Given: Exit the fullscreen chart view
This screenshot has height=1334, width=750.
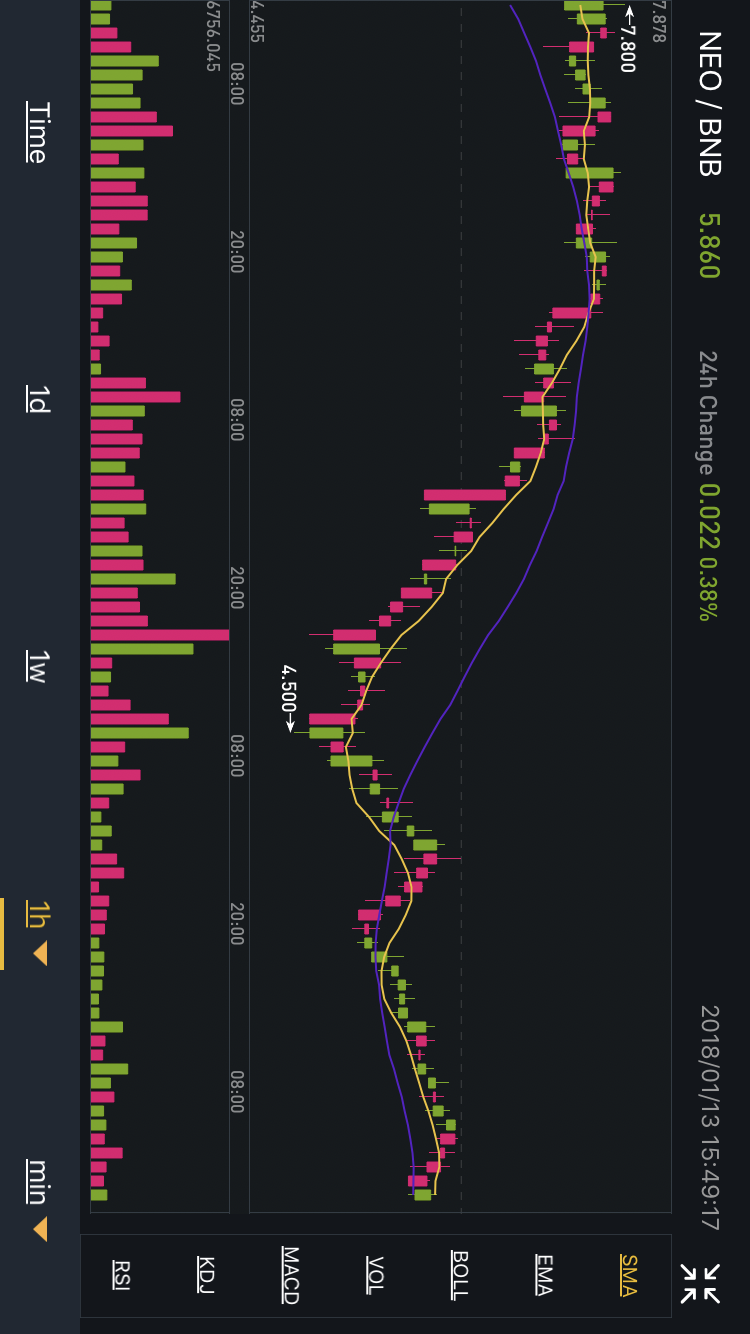Looking at the screenshot, I should pos(700,1283).
